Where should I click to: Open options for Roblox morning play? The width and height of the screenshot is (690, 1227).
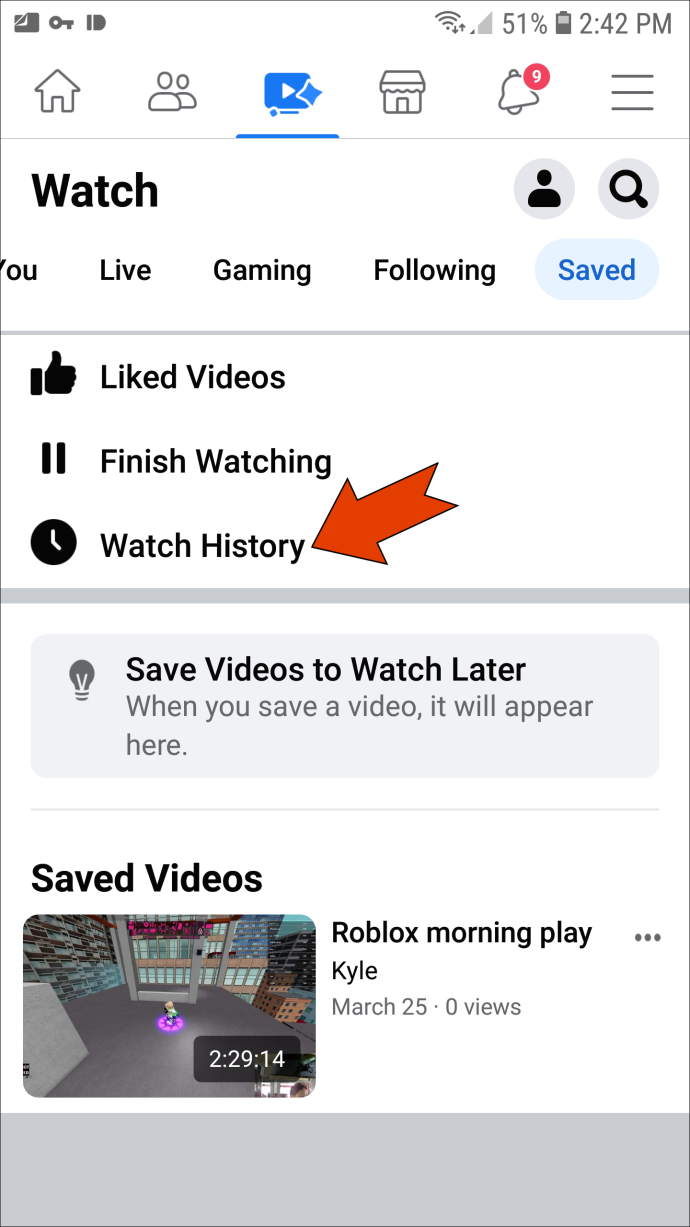pos(648,938)
